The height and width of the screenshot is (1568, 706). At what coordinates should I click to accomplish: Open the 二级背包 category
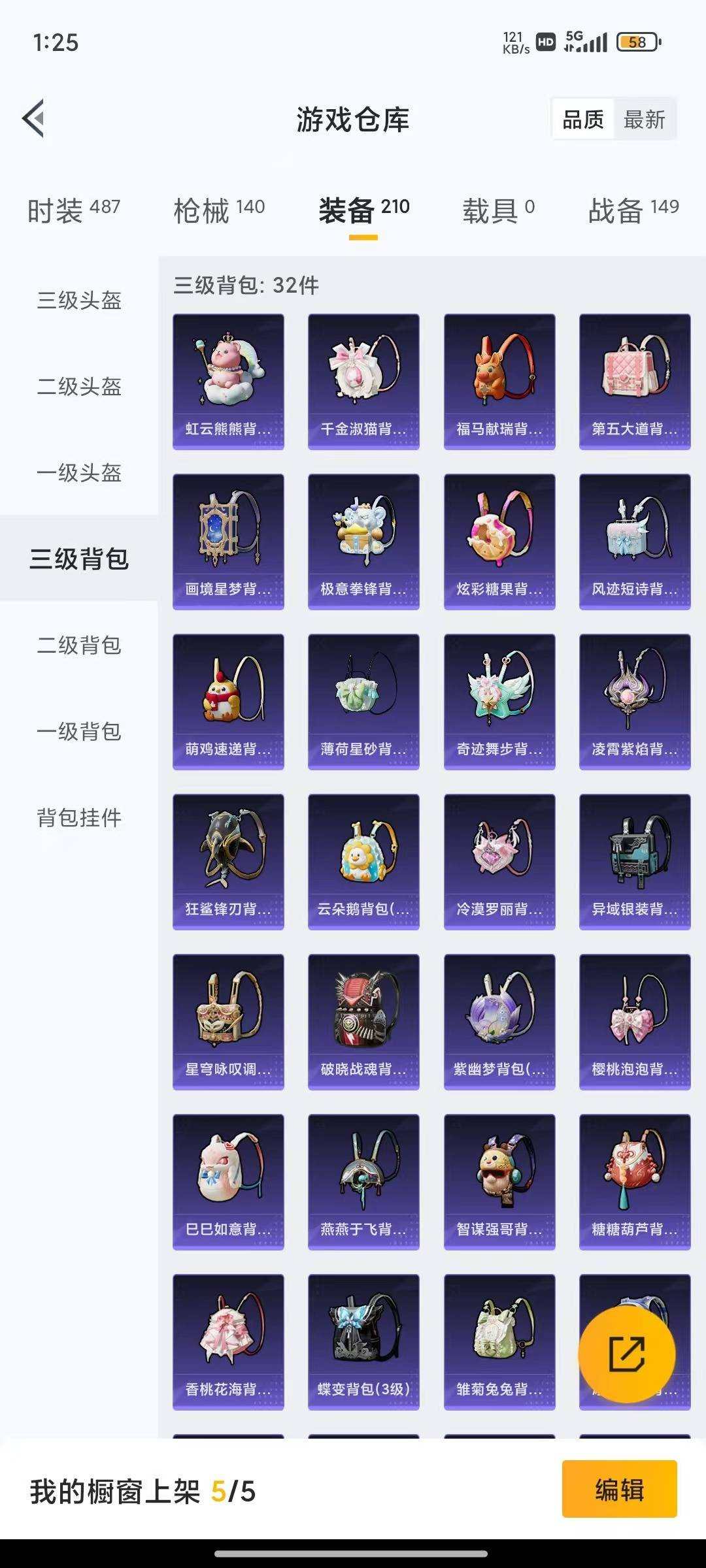79,645
